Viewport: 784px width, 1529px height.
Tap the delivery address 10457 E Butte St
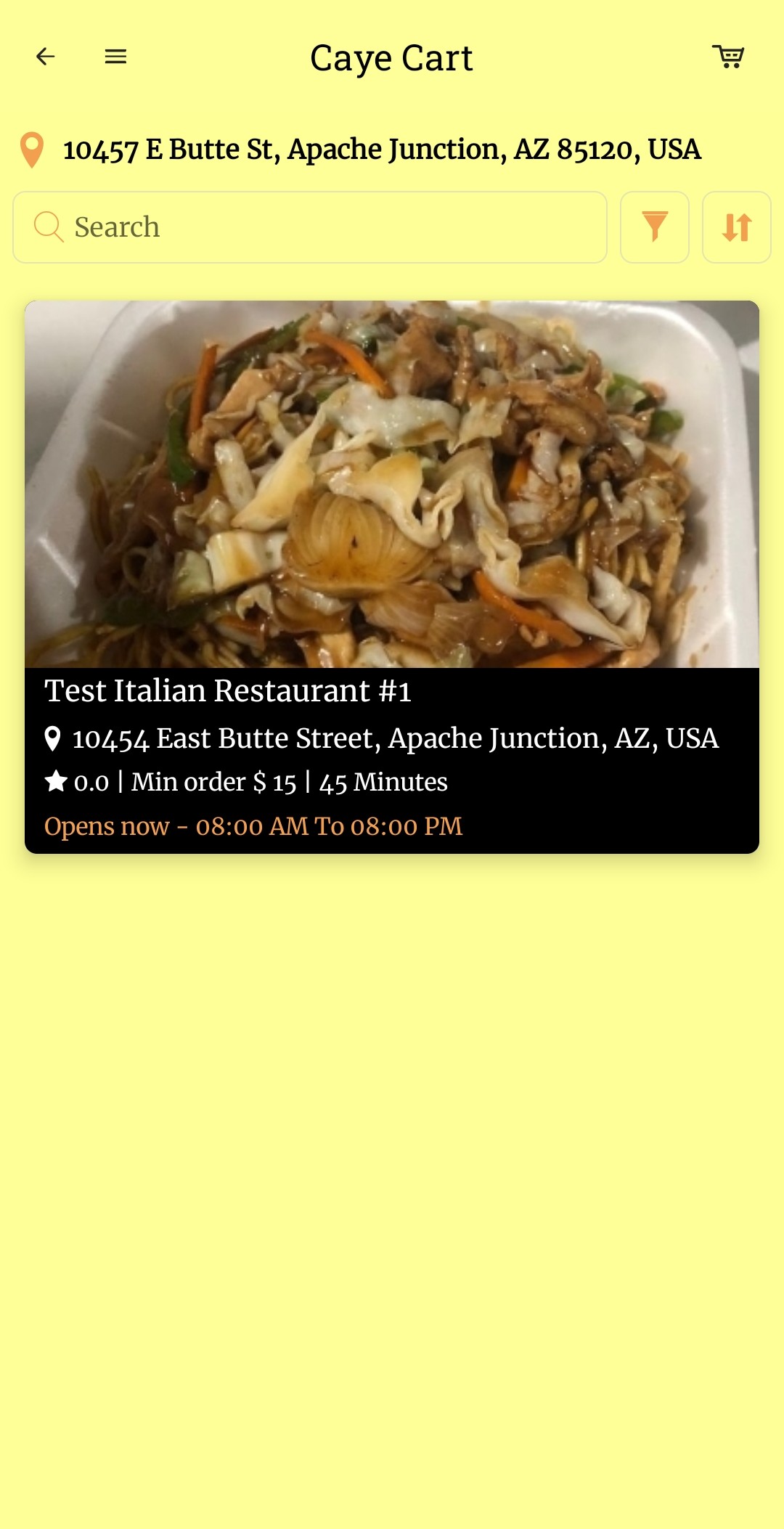click(381, 150)
